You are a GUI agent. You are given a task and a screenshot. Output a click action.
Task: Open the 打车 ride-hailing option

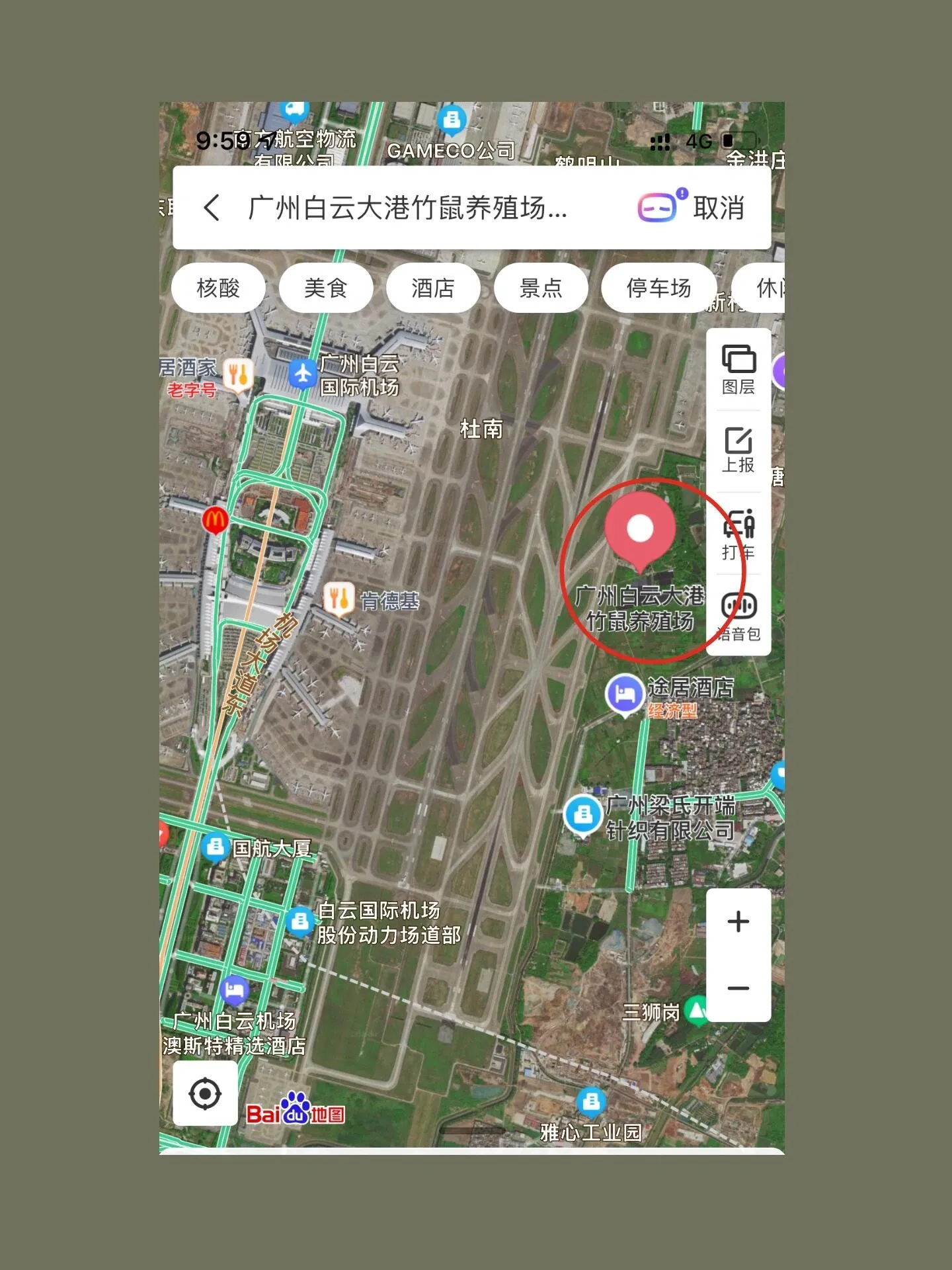(x=738, y=534)
